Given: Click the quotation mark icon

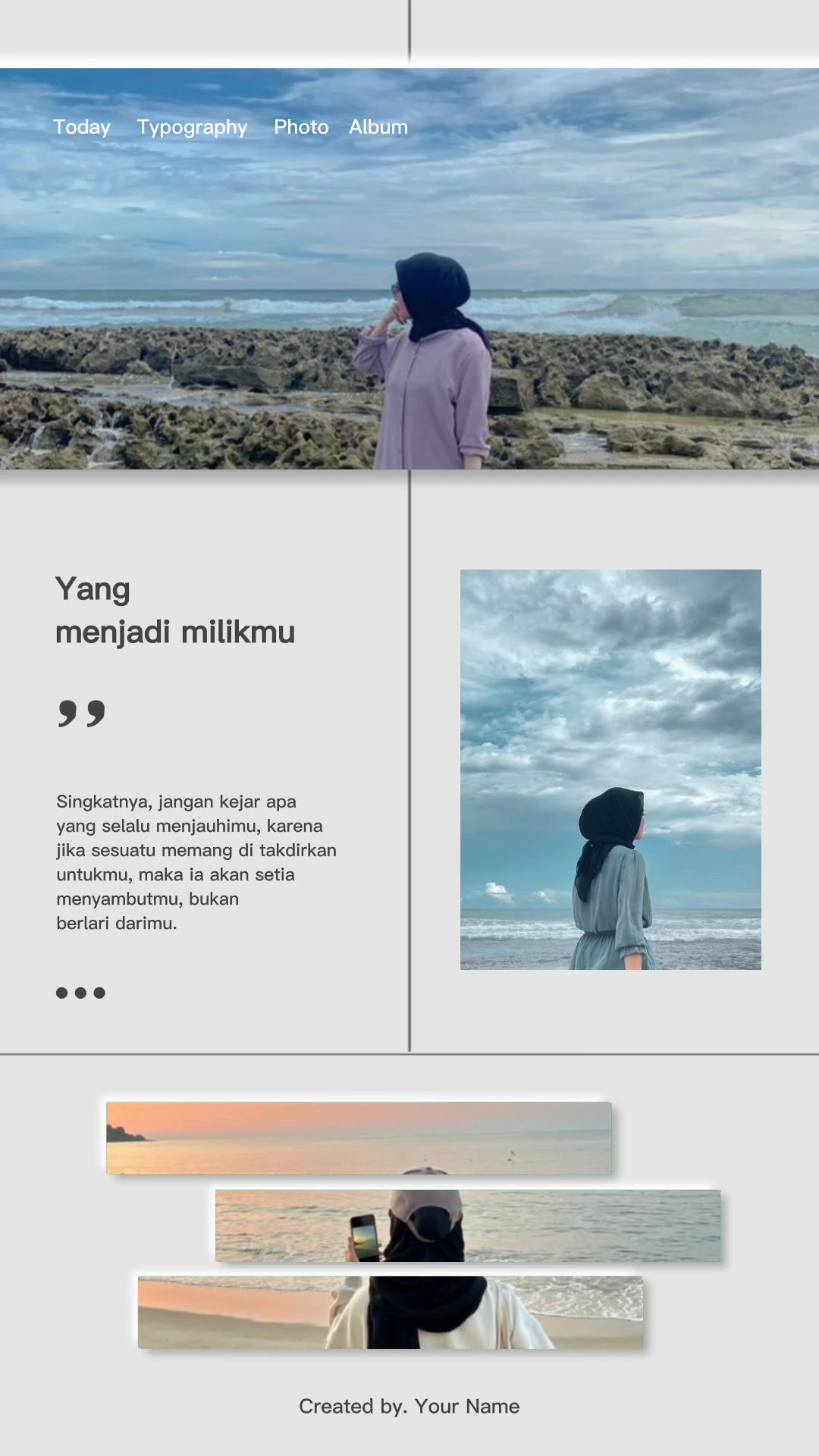Looking at the screenshot, I should (81, 713).
